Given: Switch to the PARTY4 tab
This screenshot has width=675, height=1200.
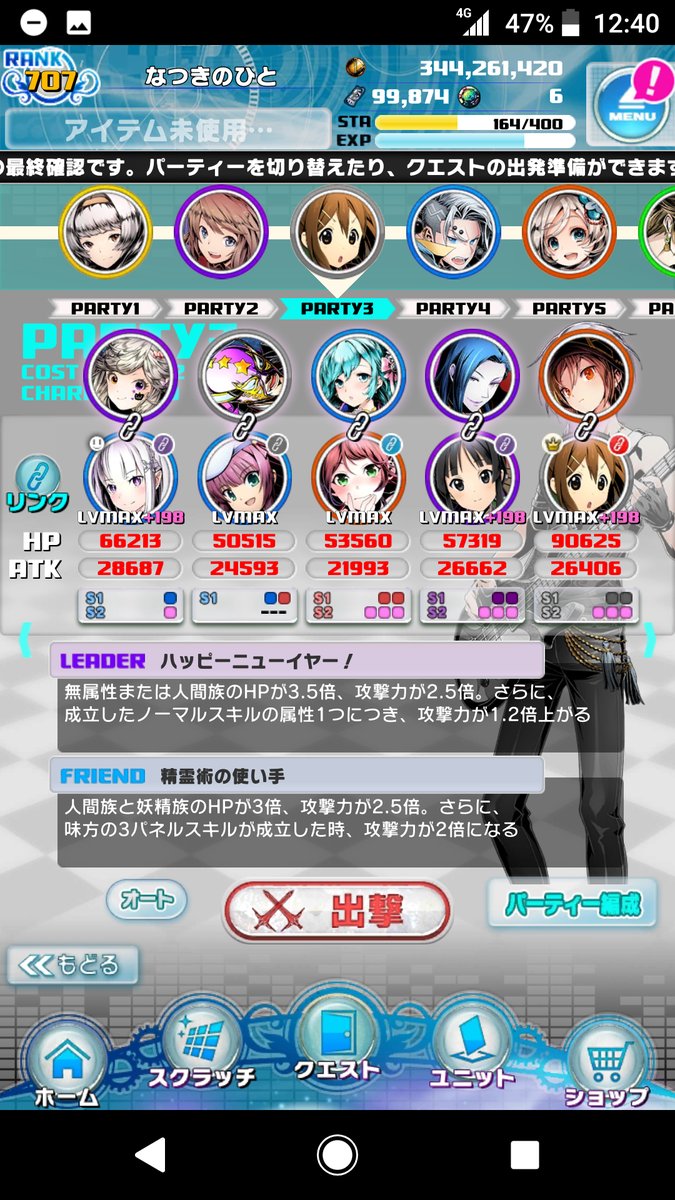Looking at the screenshot, I should 452,309.
